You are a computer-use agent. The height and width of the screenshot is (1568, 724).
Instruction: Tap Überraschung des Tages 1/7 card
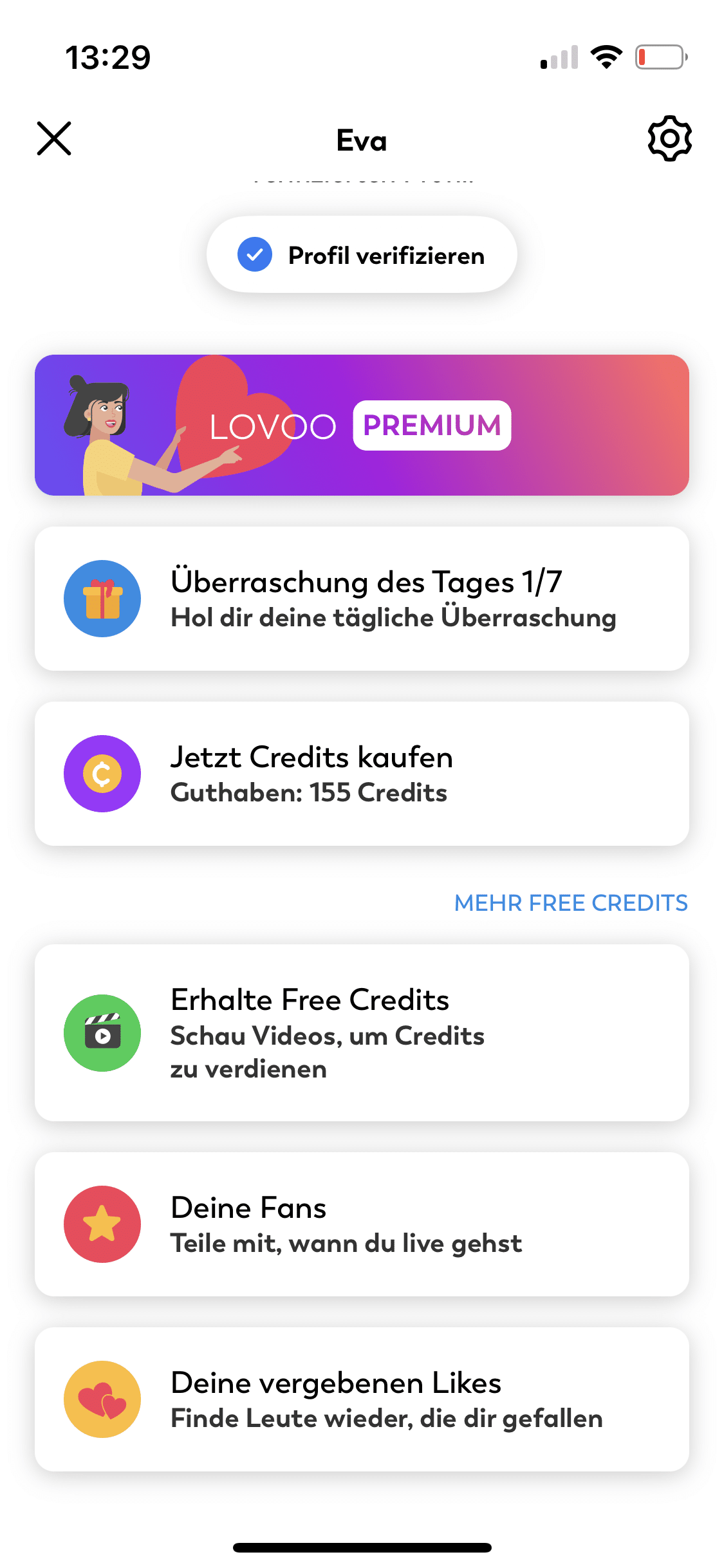pos(362,598)
